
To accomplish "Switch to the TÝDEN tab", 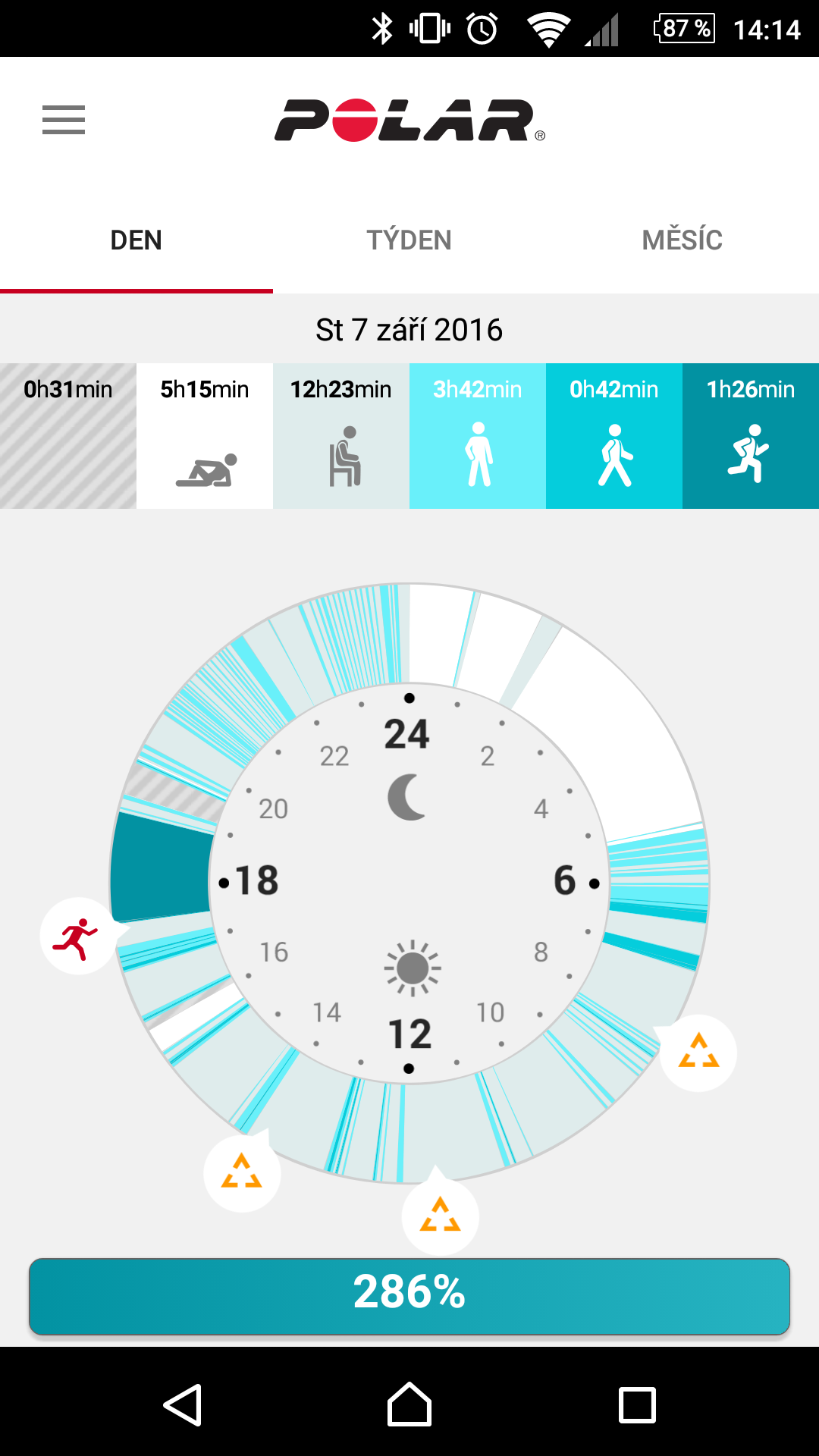I will tap(409, 240).
